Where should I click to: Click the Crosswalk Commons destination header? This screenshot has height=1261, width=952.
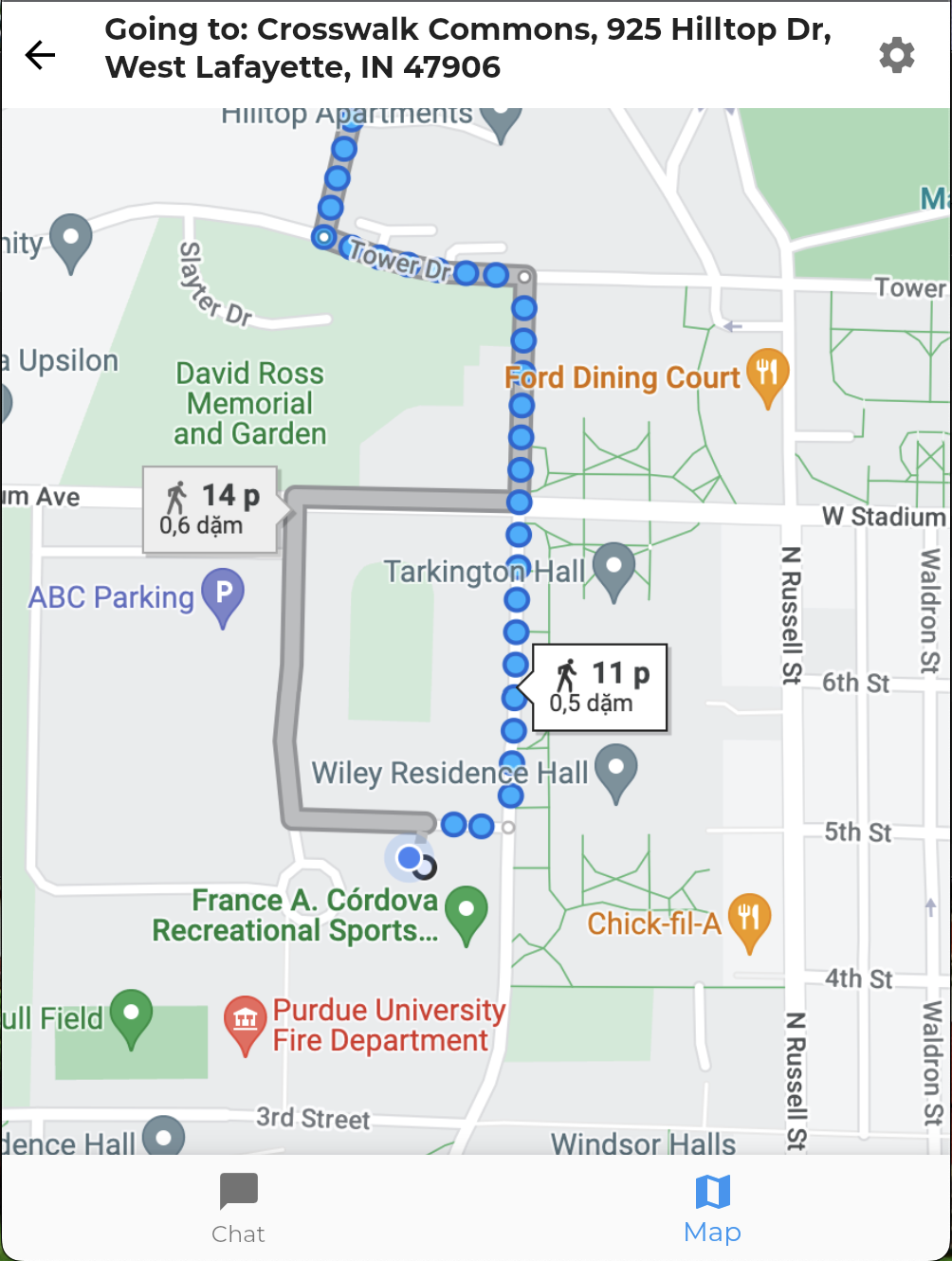click(470, 47)
